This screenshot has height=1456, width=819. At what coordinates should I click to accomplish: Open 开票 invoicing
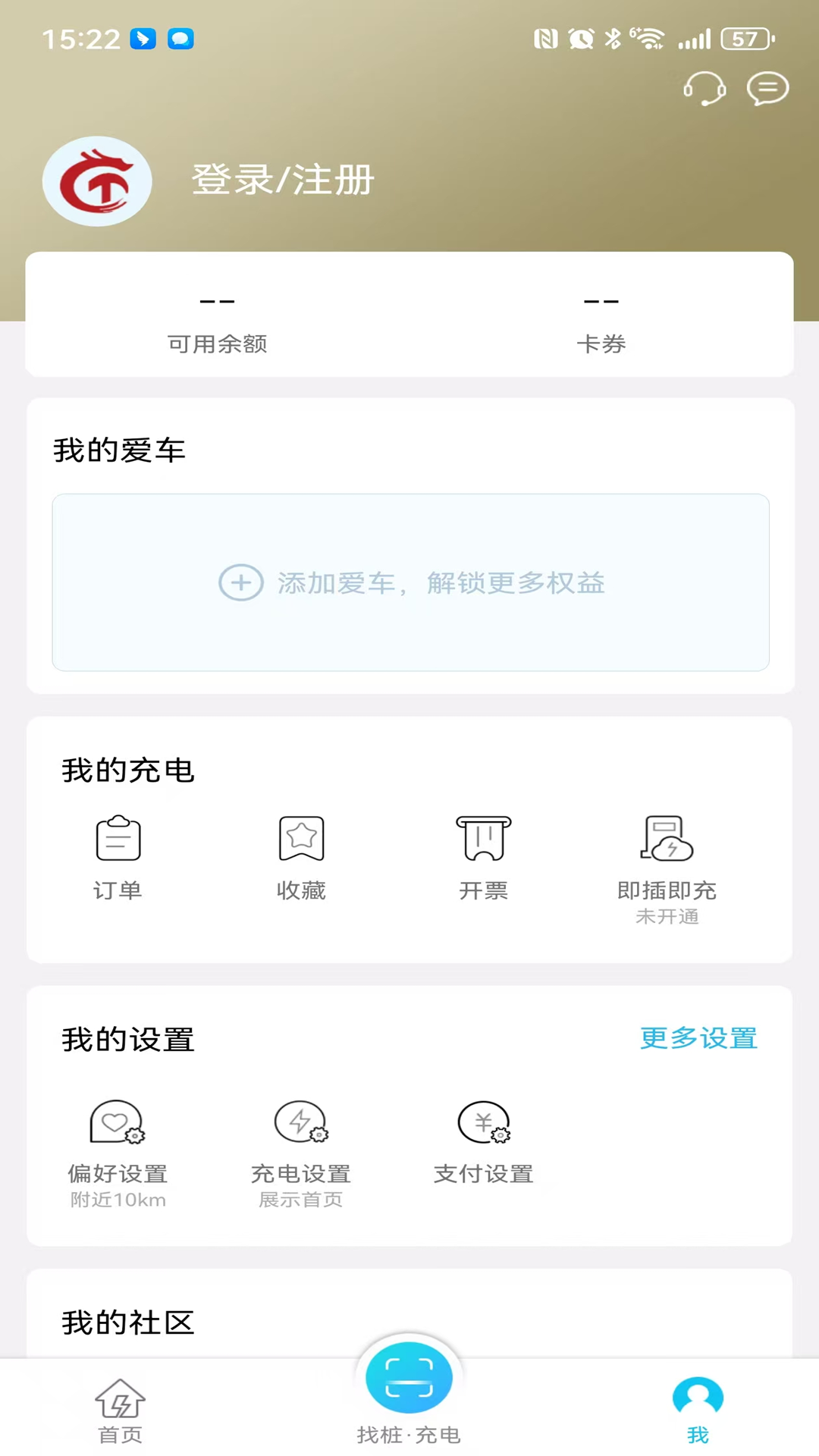[x=483, y=858]
